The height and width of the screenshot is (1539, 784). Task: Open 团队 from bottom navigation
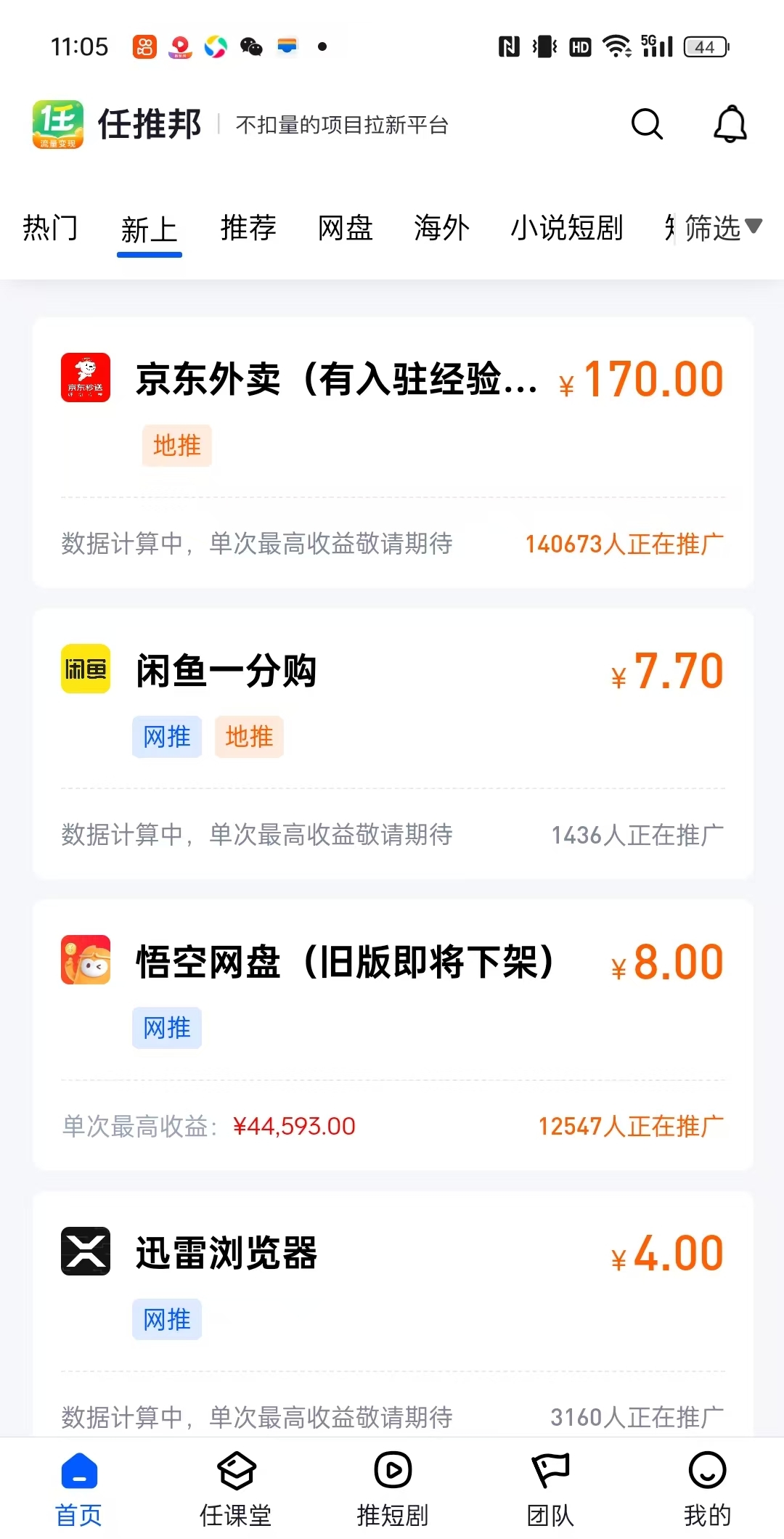550,1486
